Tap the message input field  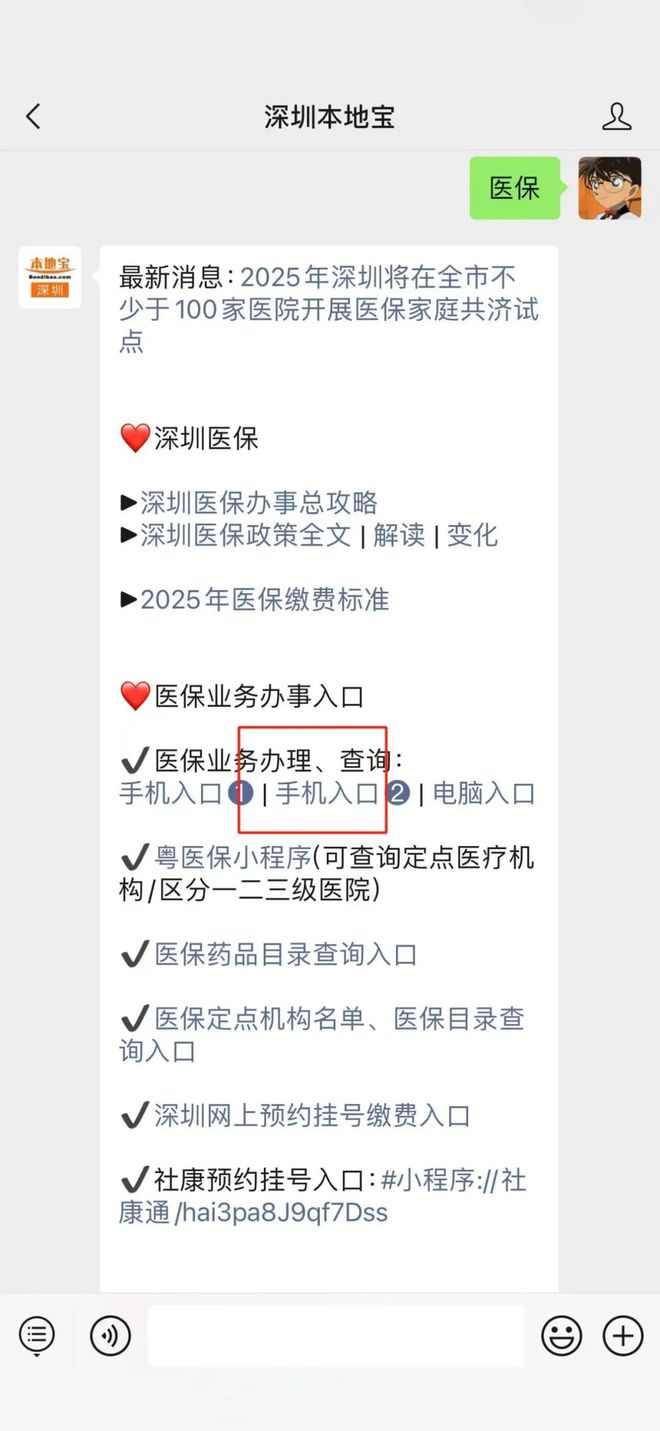[x=336, y=1335]
